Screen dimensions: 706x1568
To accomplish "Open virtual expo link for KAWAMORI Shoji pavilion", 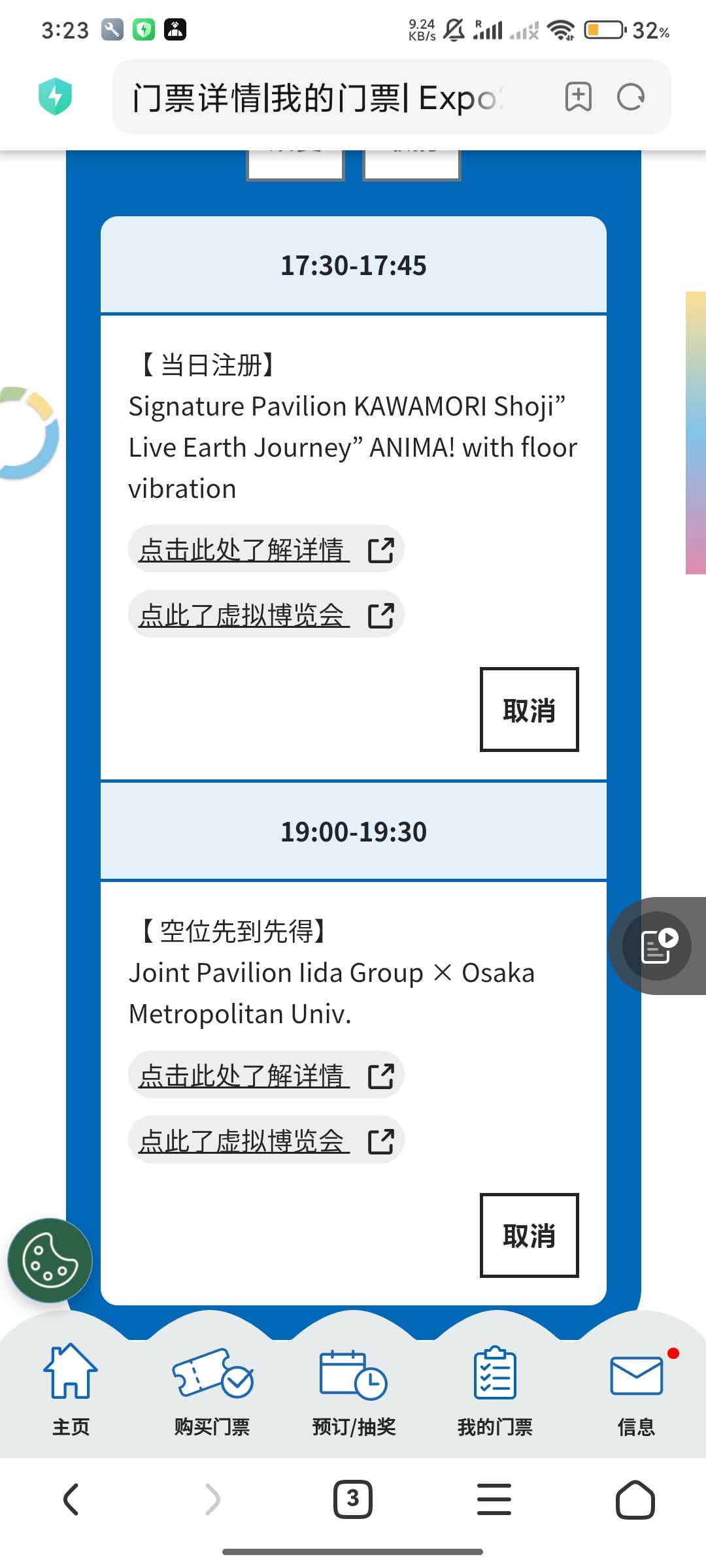I will 265,615.
